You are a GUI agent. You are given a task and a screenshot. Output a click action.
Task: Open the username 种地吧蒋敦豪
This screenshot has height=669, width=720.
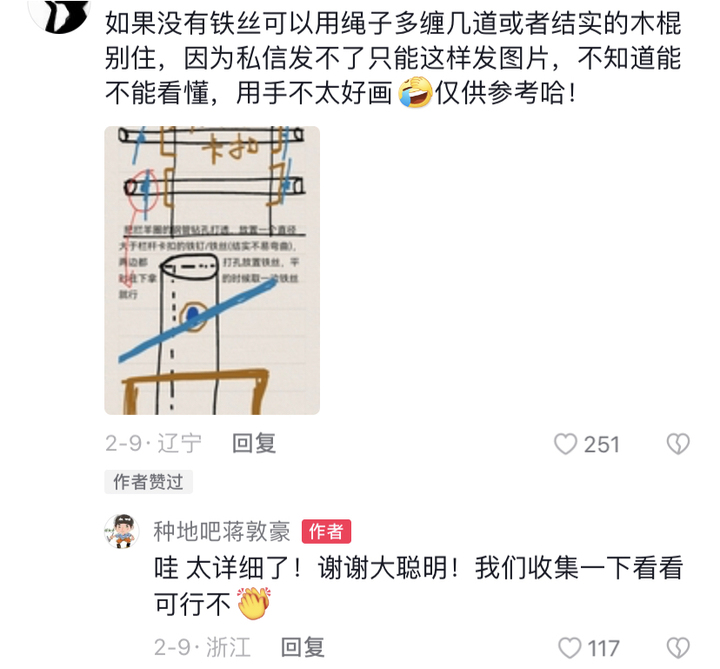pos(221,531)
